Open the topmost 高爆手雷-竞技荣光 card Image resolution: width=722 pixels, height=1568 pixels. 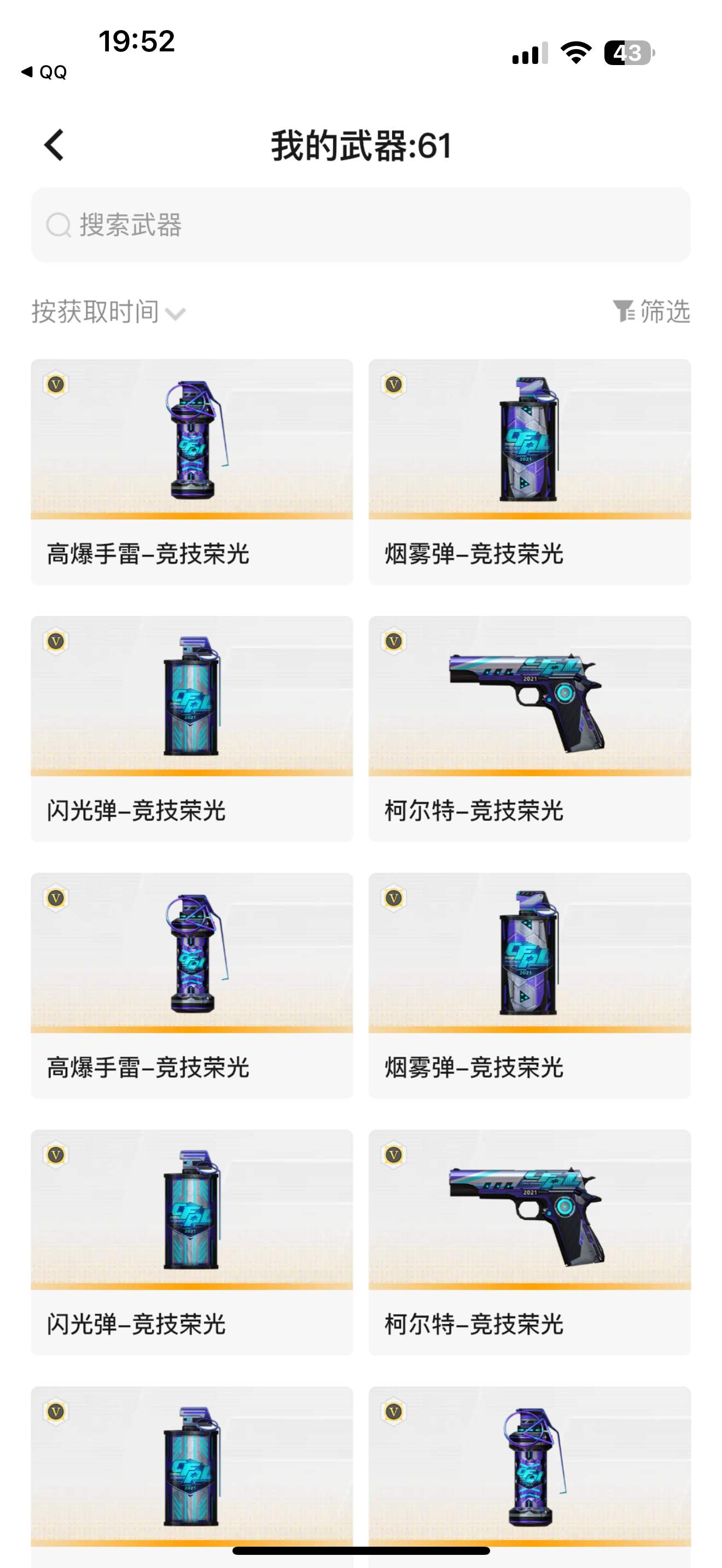[192, 472]
